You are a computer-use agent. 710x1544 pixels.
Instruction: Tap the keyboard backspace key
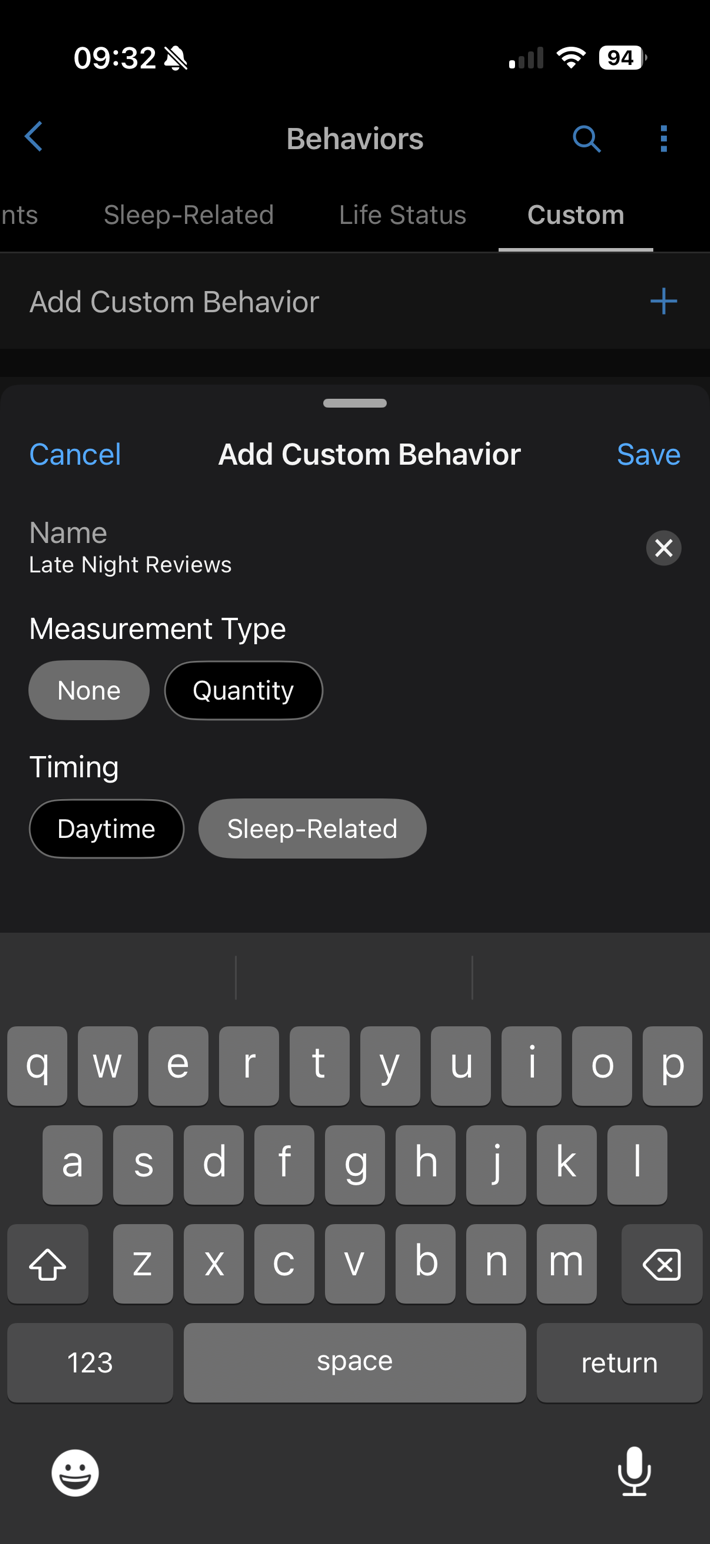pos(661,1264)
